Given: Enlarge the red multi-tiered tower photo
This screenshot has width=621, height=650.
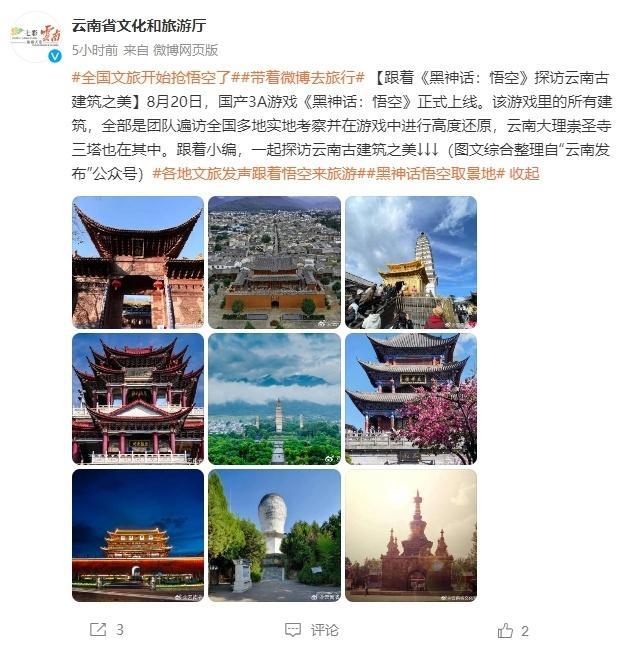Looking at the screenshot, I should pyautogui.click(x=138, y=398).
